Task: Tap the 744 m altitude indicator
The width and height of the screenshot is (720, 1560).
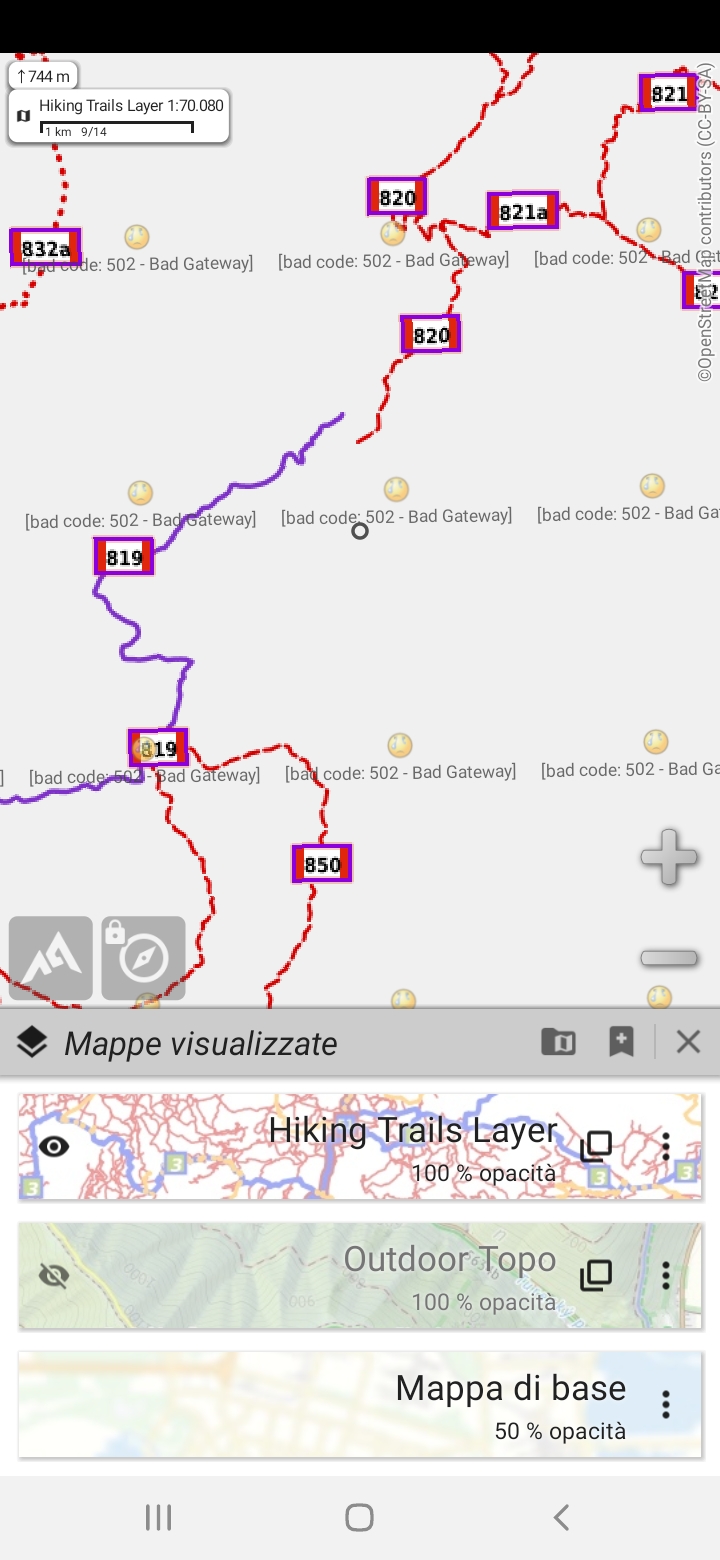Action: [x=43, y=76]
